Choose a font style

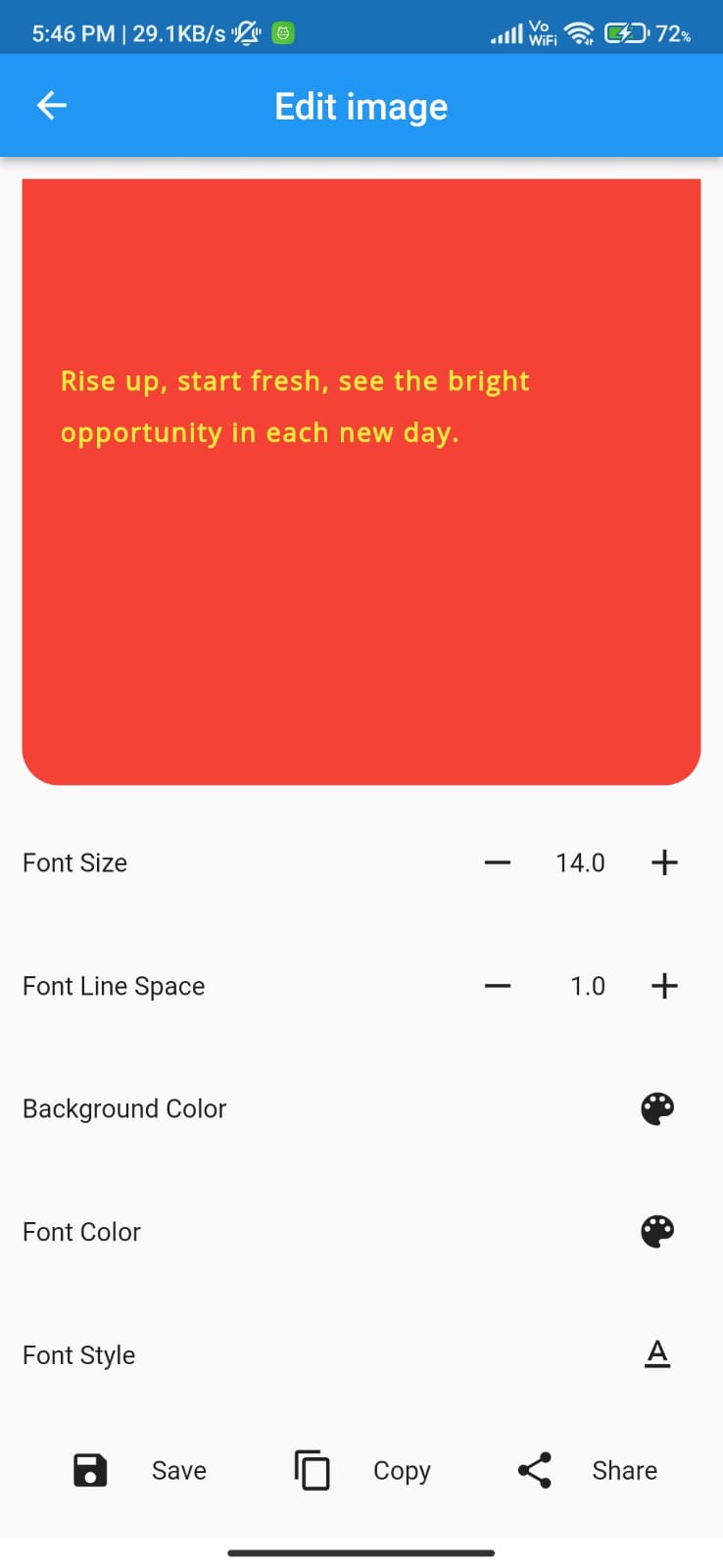coord(657,1354)
